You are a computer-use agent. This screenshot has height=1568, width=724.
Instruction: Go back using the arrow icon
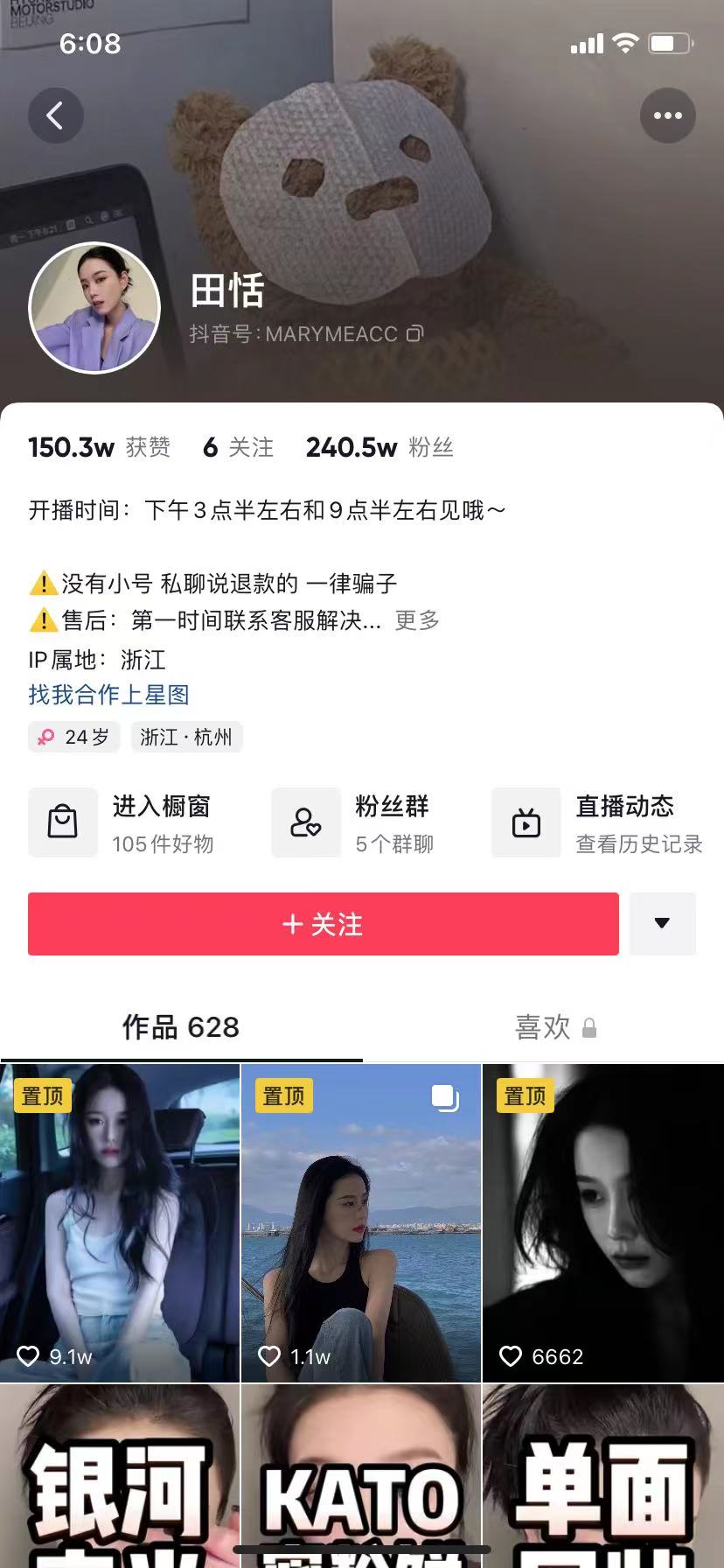coord(55,115)
